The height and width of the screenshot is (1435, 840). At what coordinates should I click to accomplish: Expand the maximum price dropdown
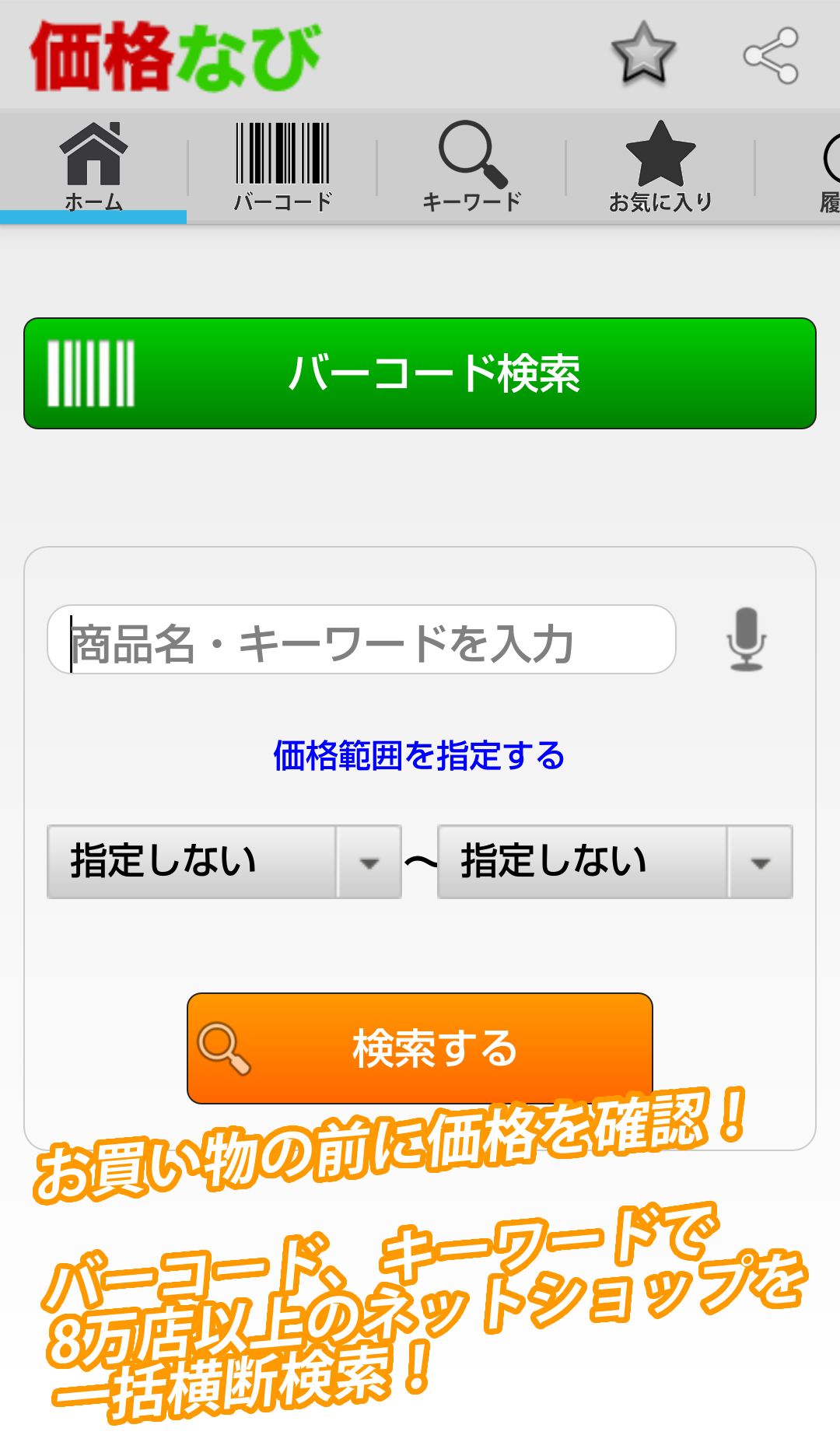[x=614, y=862]
